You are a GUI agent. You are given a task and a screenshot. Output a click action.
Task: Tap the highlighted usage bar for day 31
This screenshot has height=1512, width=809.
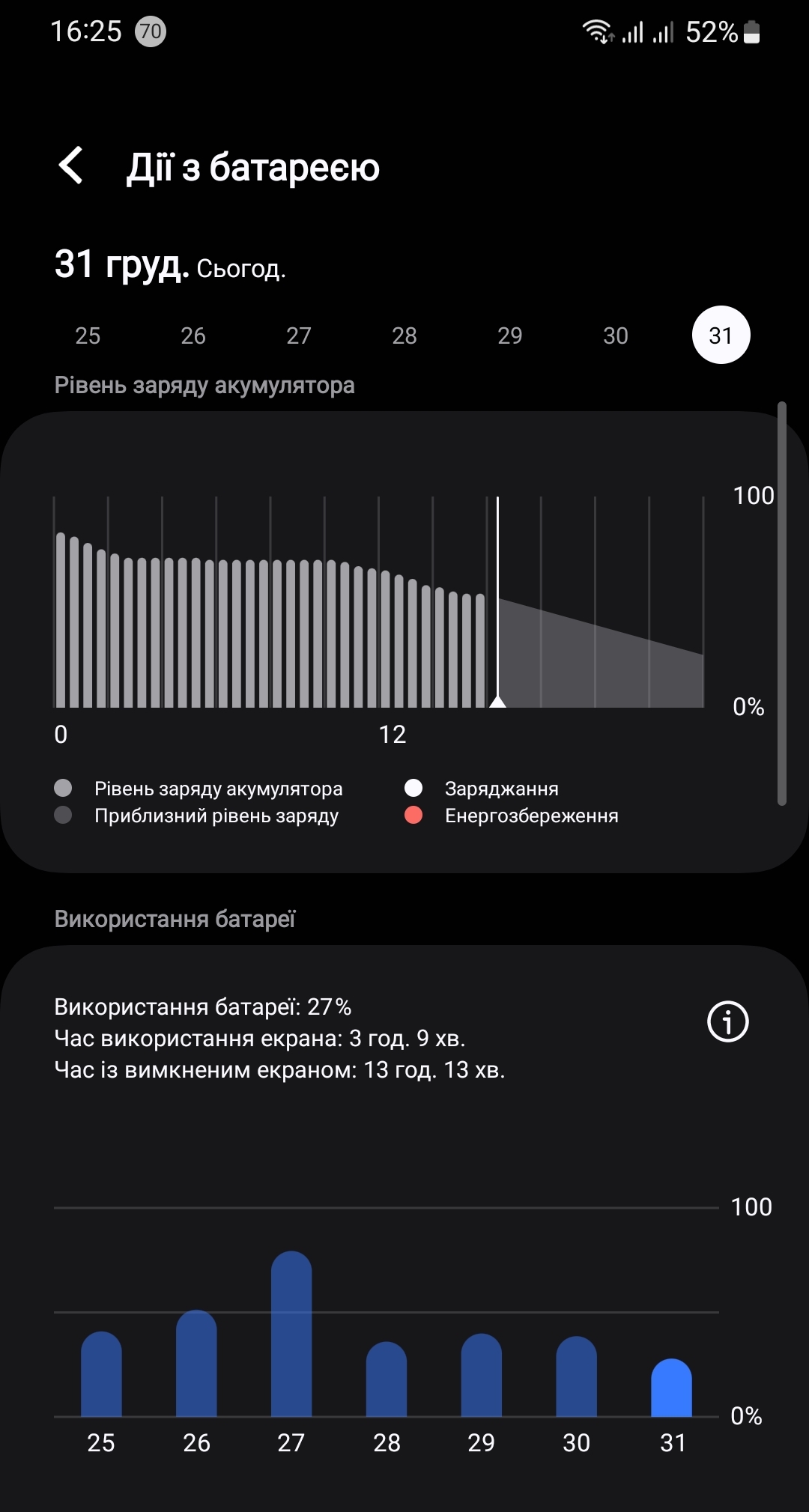click(x=671, y=1388)
